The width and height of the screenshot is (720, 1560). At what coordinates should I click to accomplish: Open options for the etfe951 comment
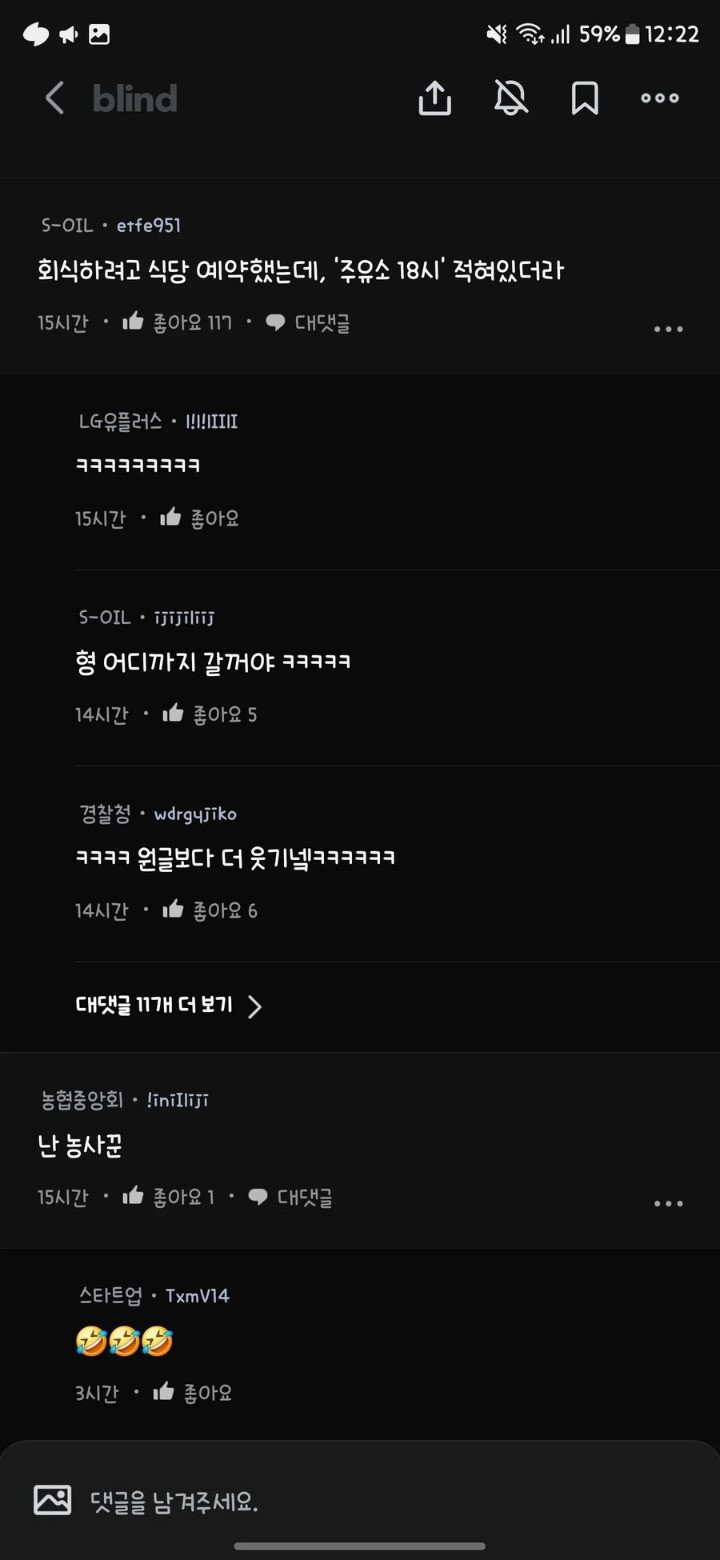click(x=668, y=329)
